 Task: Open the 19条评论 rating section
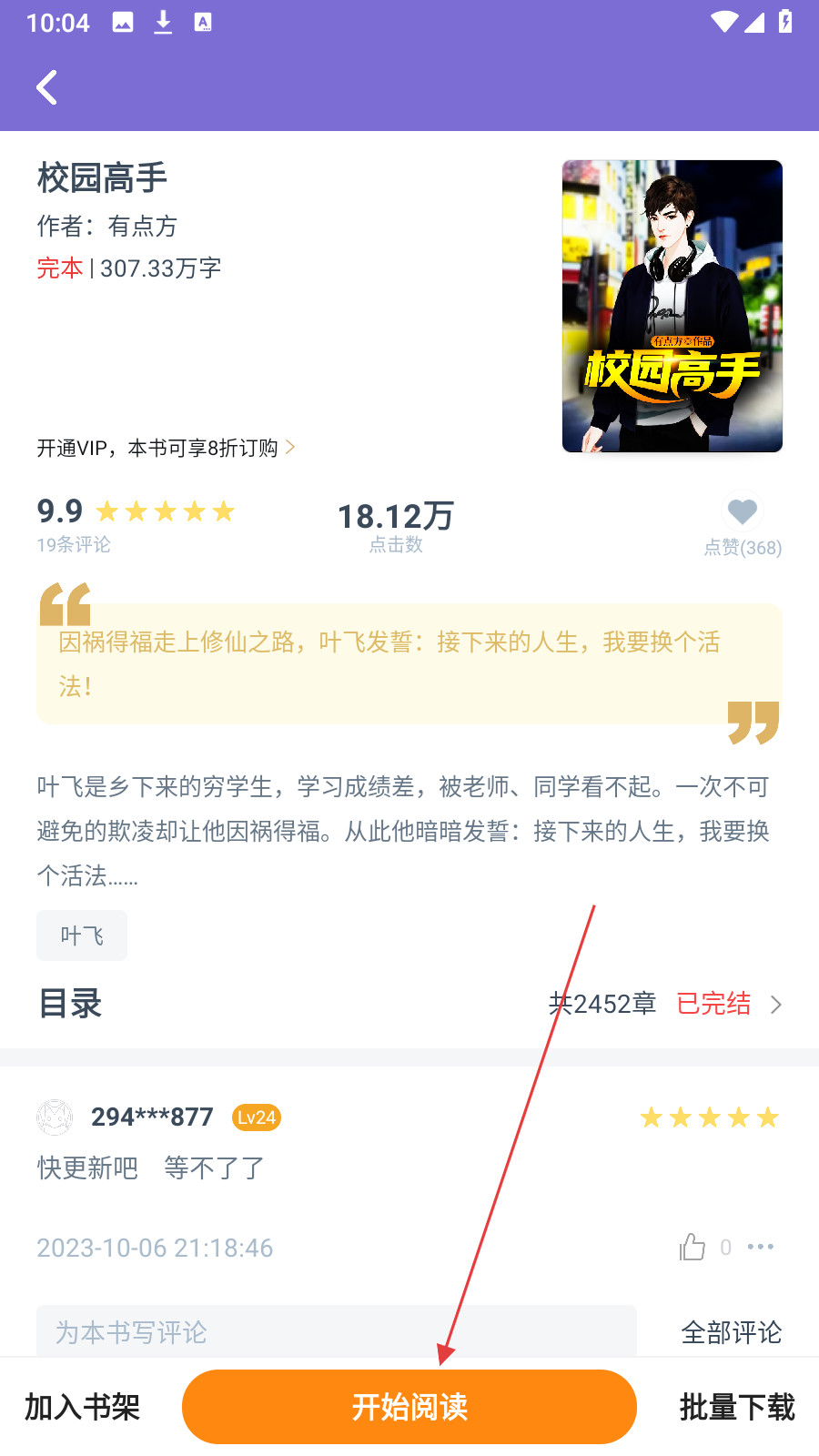74,544
